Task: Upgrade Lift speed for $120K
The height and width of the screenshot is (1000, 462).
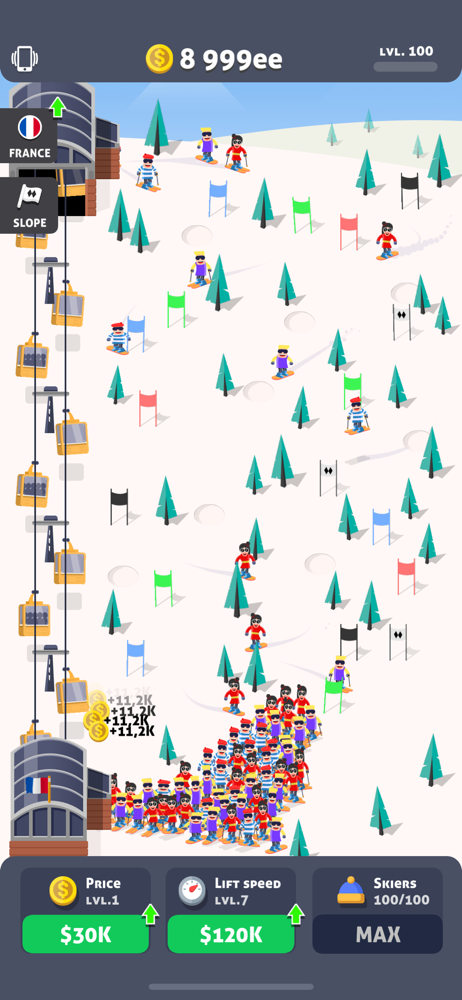Action: [x=231, y=934]
